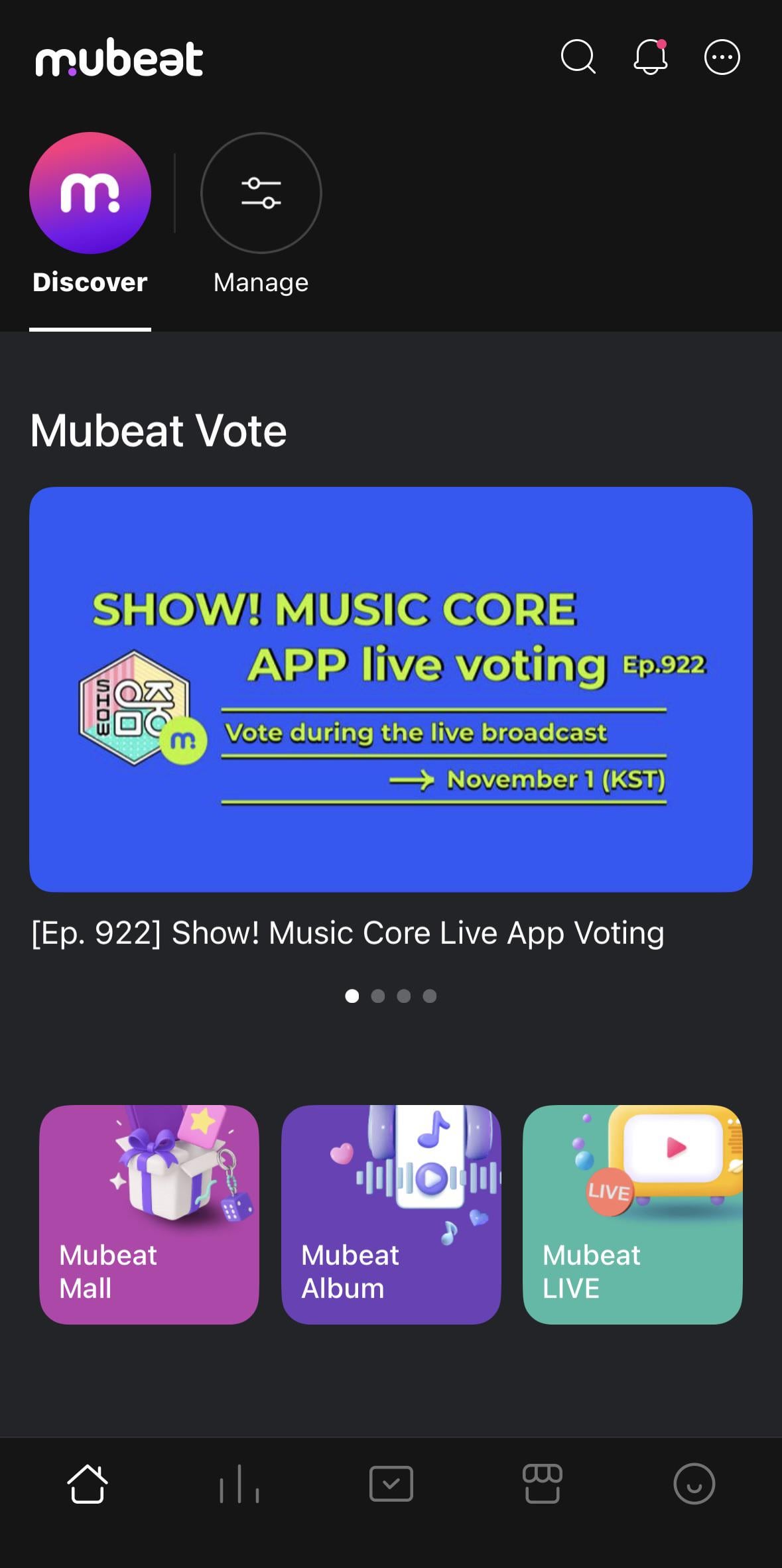Viewport: 782px width, 1568px height.
Task: Open the Mubeat Mall card
Action: pos(149,1214)
